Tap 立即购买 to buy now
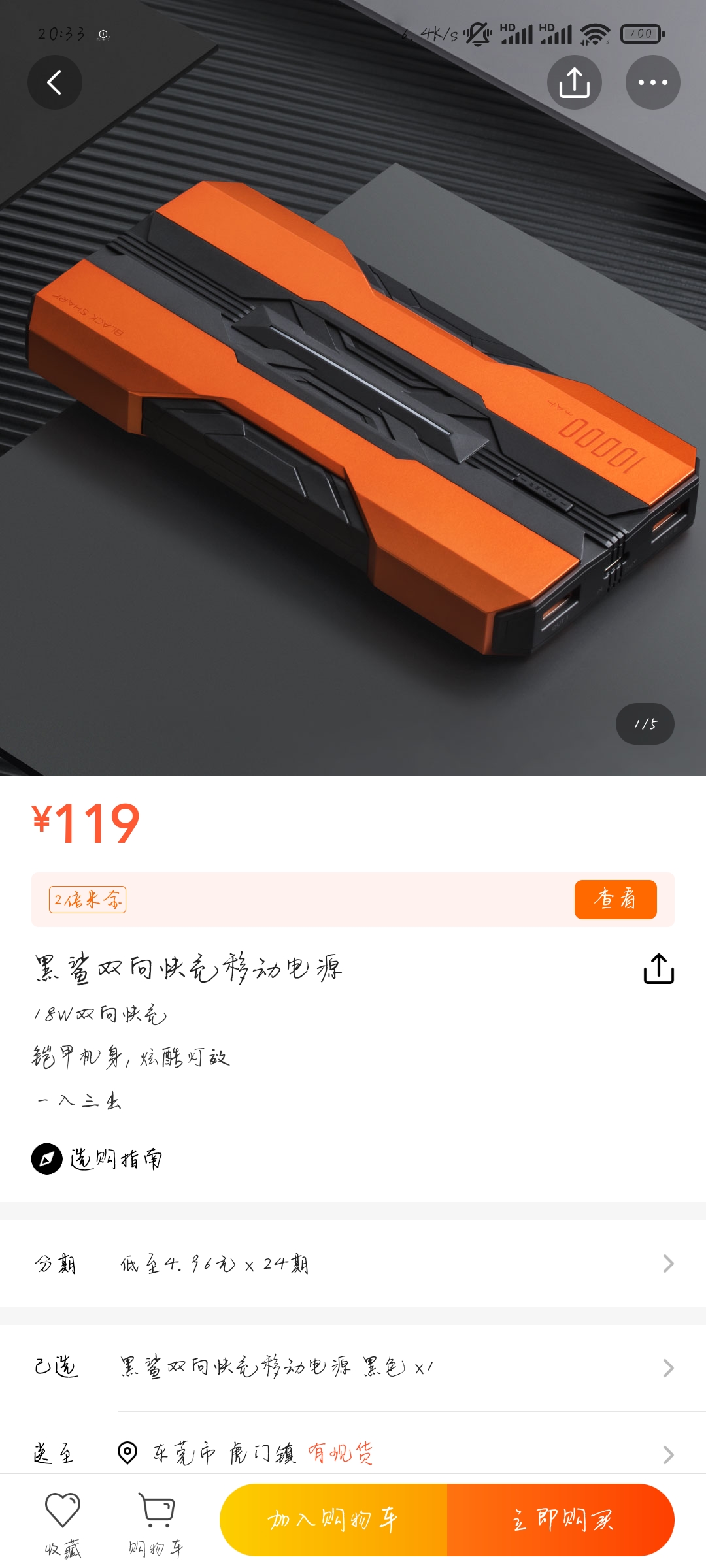 (x=561, y=1520)
